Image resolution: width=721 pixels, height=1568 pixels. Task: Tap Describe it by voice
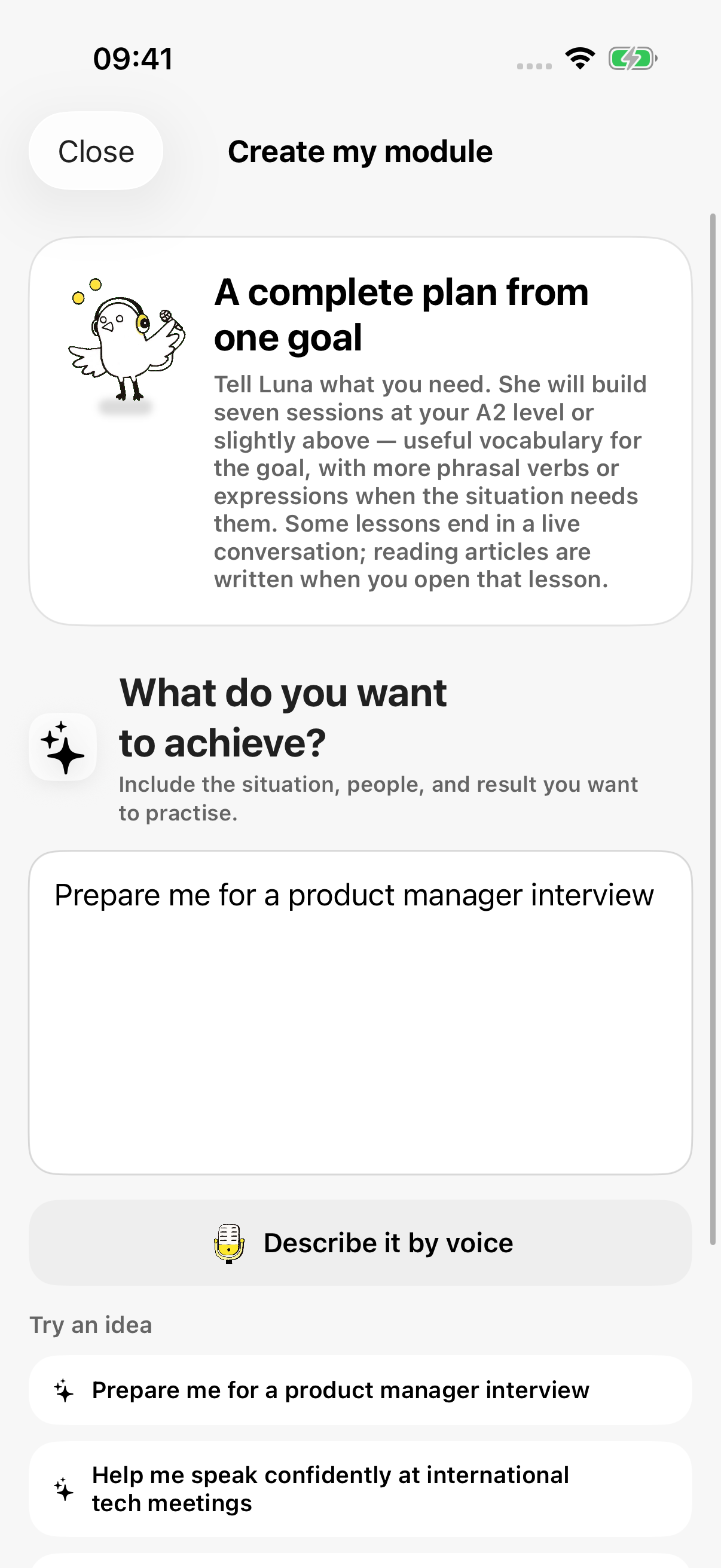pyautogui.click(x=360, y=1243)
